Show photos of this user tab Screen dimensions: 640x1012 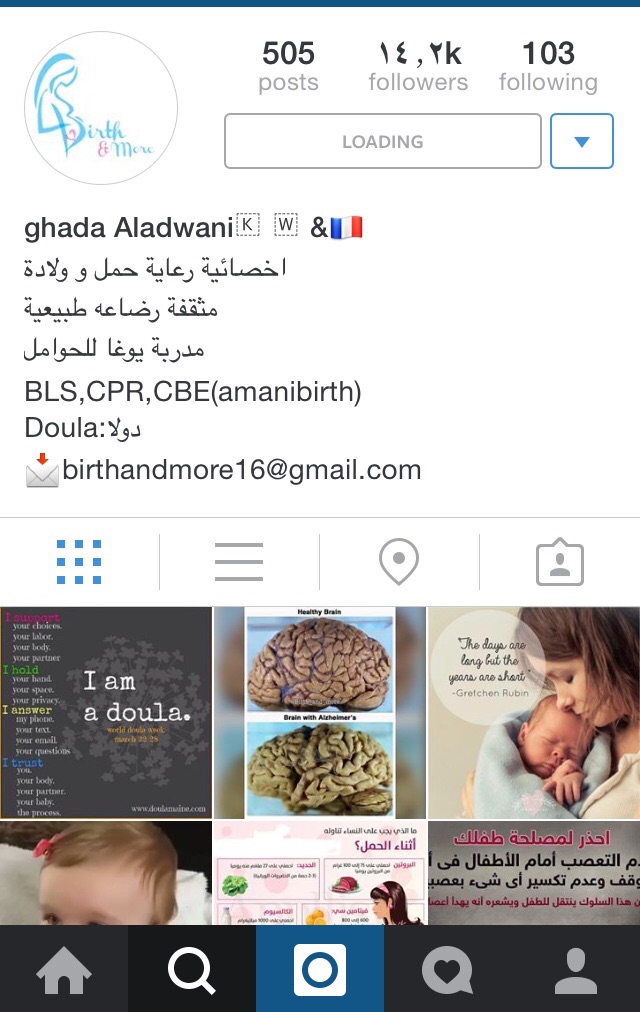pos(559,562)
